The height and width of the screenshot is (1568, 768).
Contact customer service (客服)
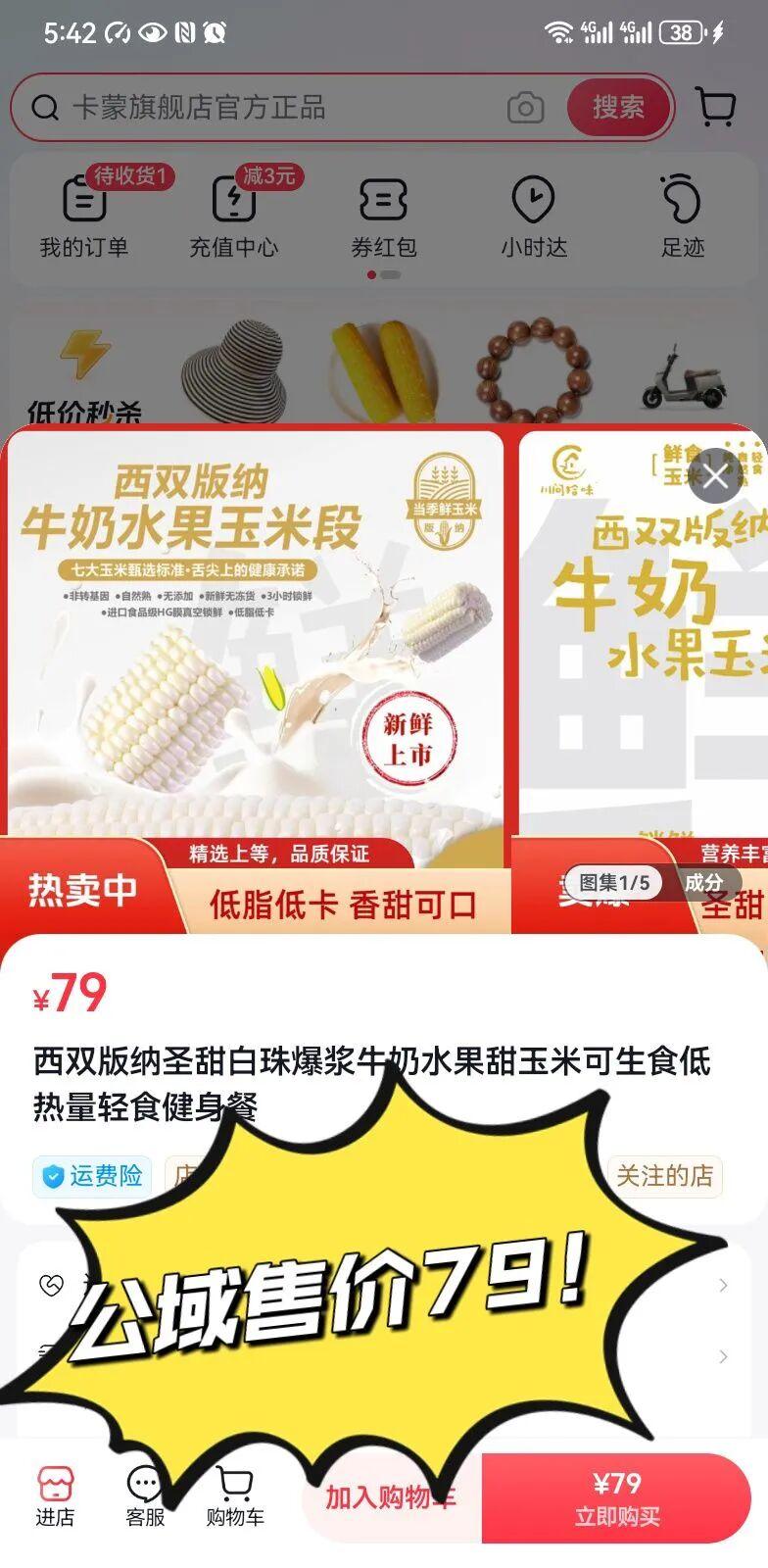145,1496
